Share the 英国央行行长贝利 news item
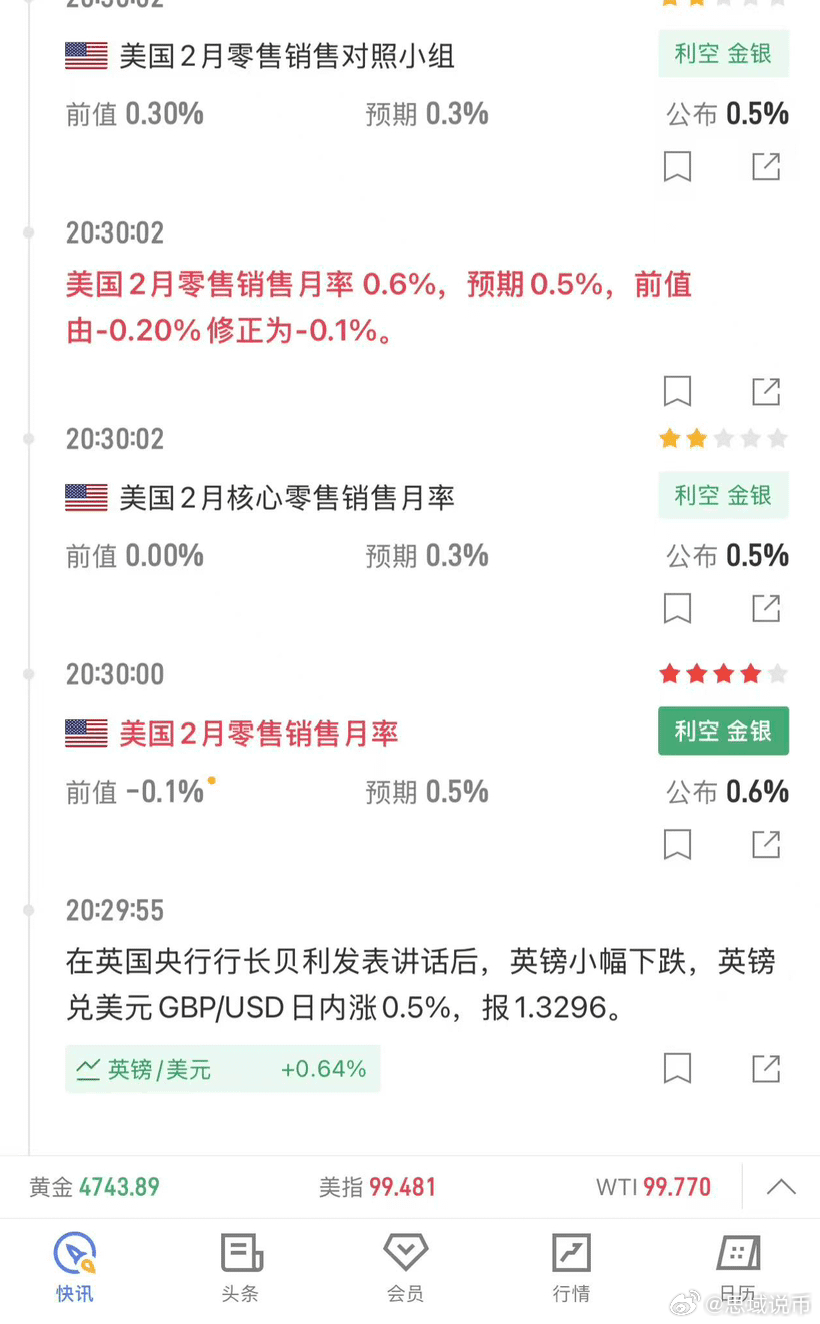Viewport: 820px width, 1324px height. point(766,1068)
